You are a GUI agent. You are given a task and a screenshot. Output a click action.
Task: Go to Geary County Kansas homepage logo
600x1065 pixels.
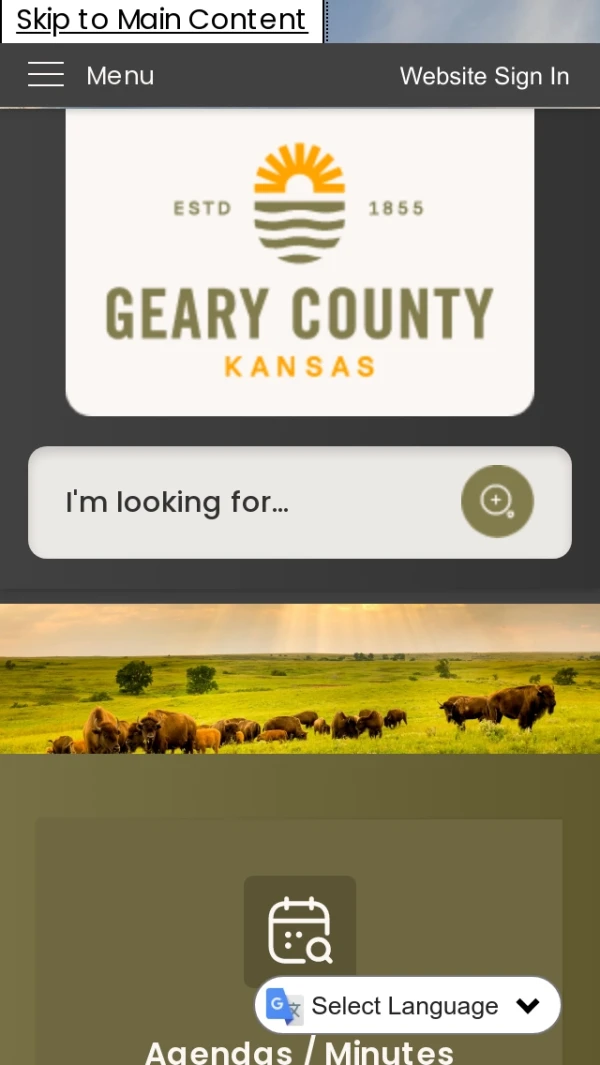click(x=299, y=261)
